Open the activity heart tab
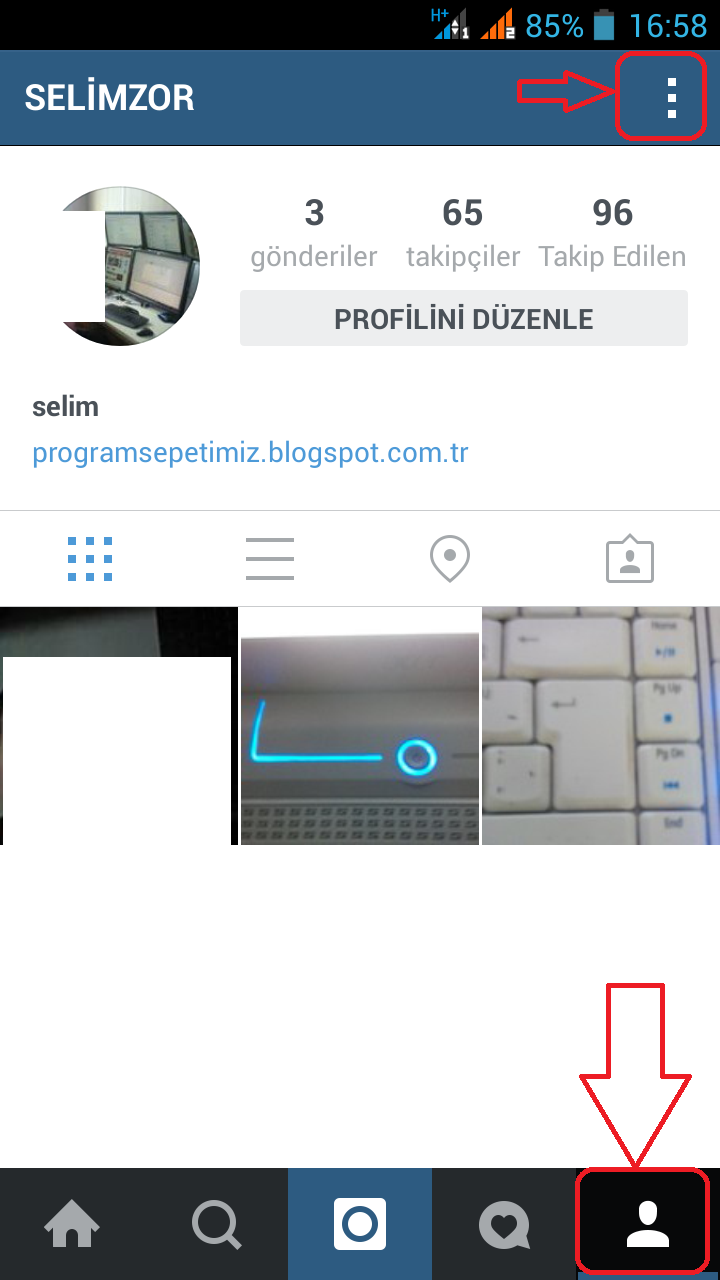This screenshot has height=1280, width=720. (x=504, y=1224)
